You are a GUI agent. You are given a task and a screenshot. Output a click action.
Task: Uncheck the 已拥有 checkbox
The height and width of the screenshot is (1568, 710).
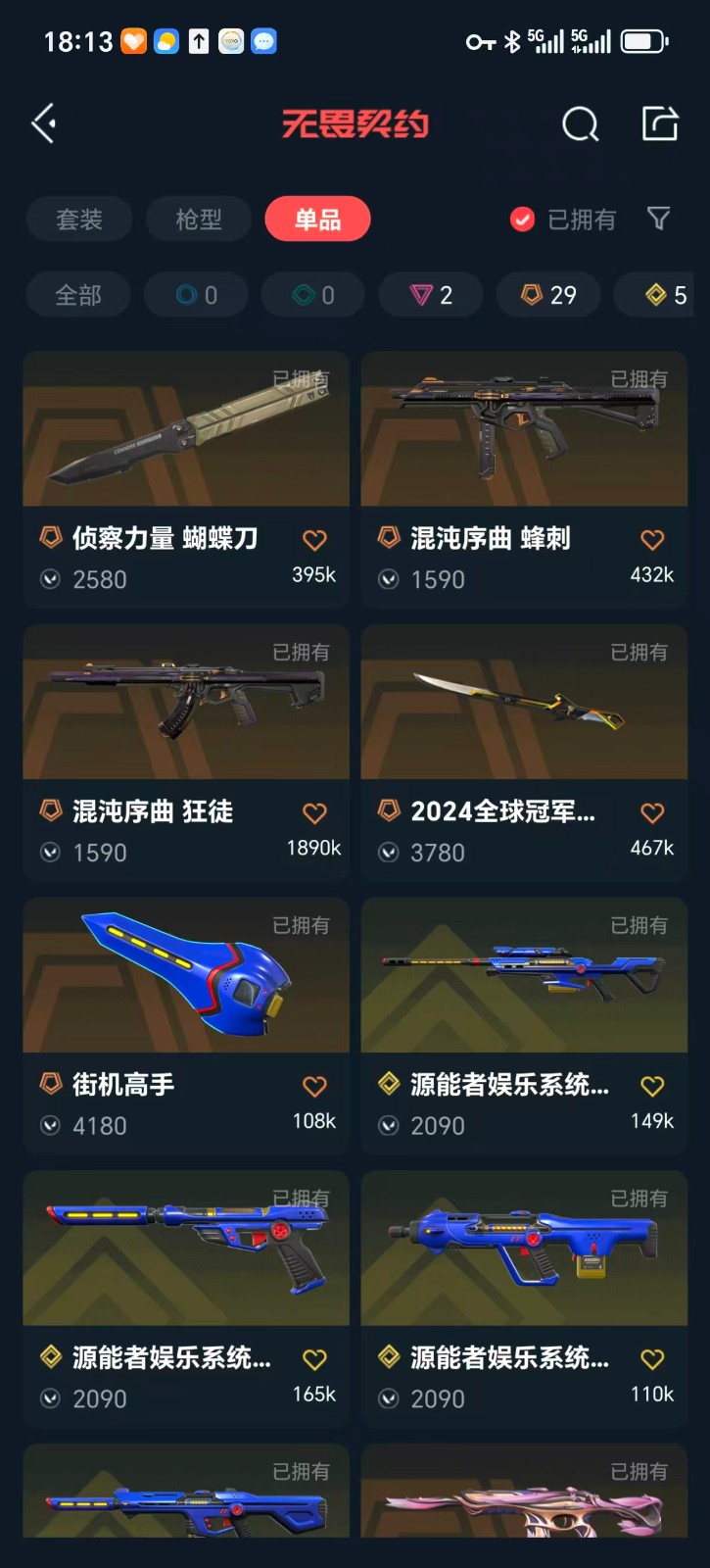click(x=523, y=220)
